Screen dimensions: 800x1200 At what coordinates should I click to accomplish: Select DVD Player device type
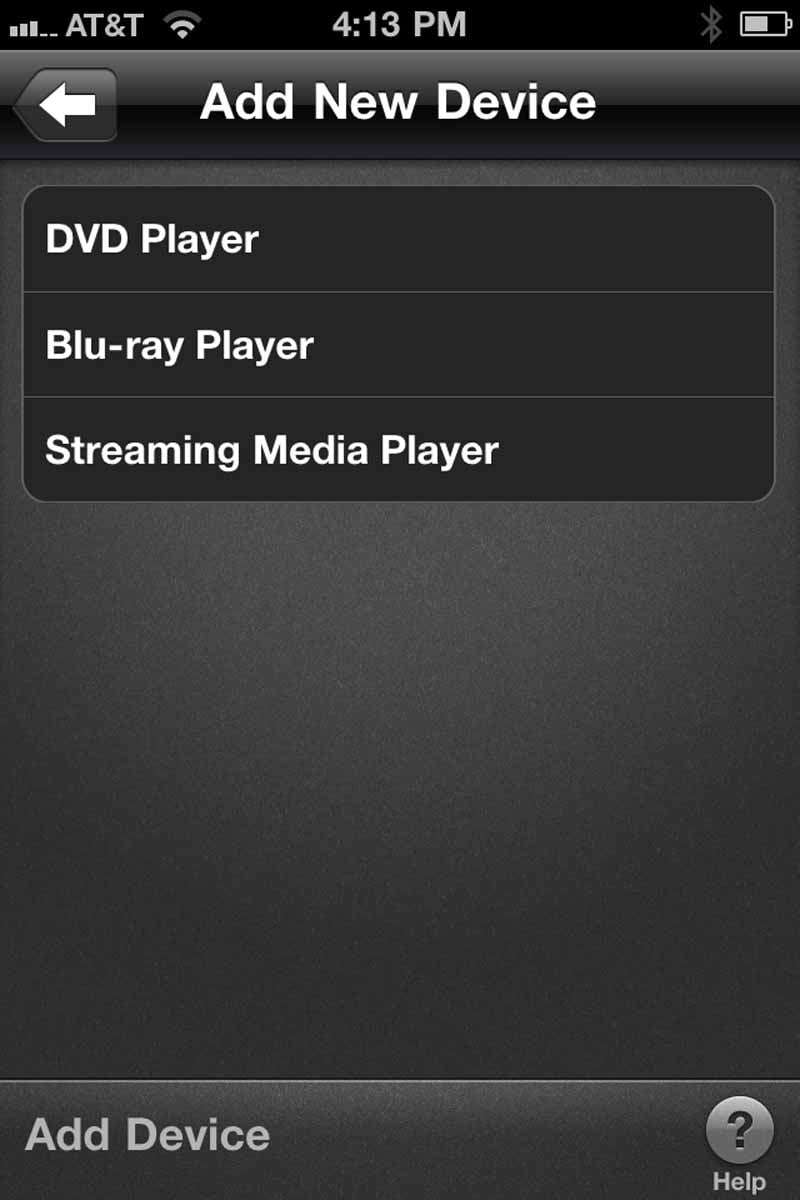(398, 240)
